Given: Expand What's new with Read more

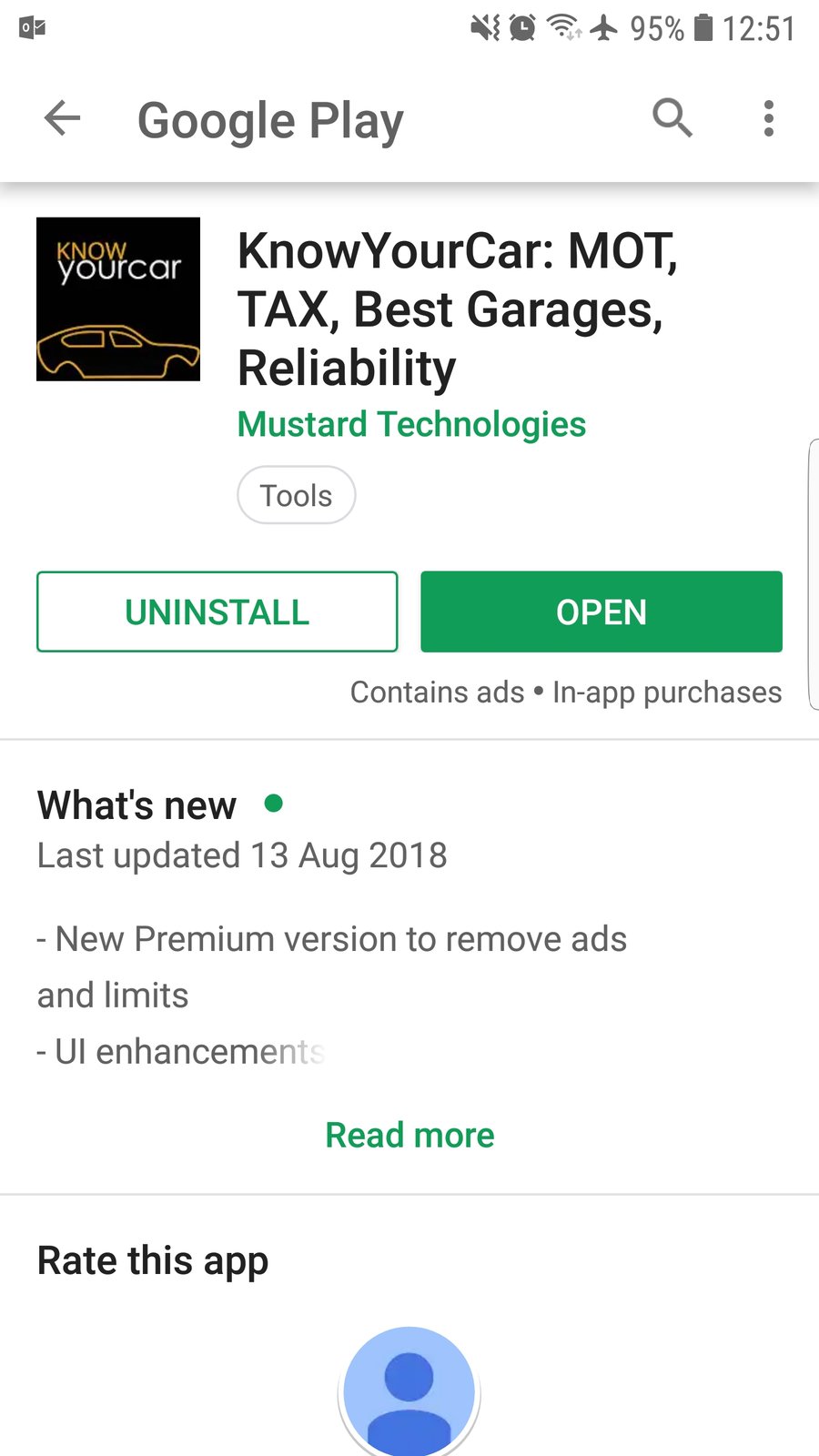Looking at the screenshot, I should pos(409,1135).
